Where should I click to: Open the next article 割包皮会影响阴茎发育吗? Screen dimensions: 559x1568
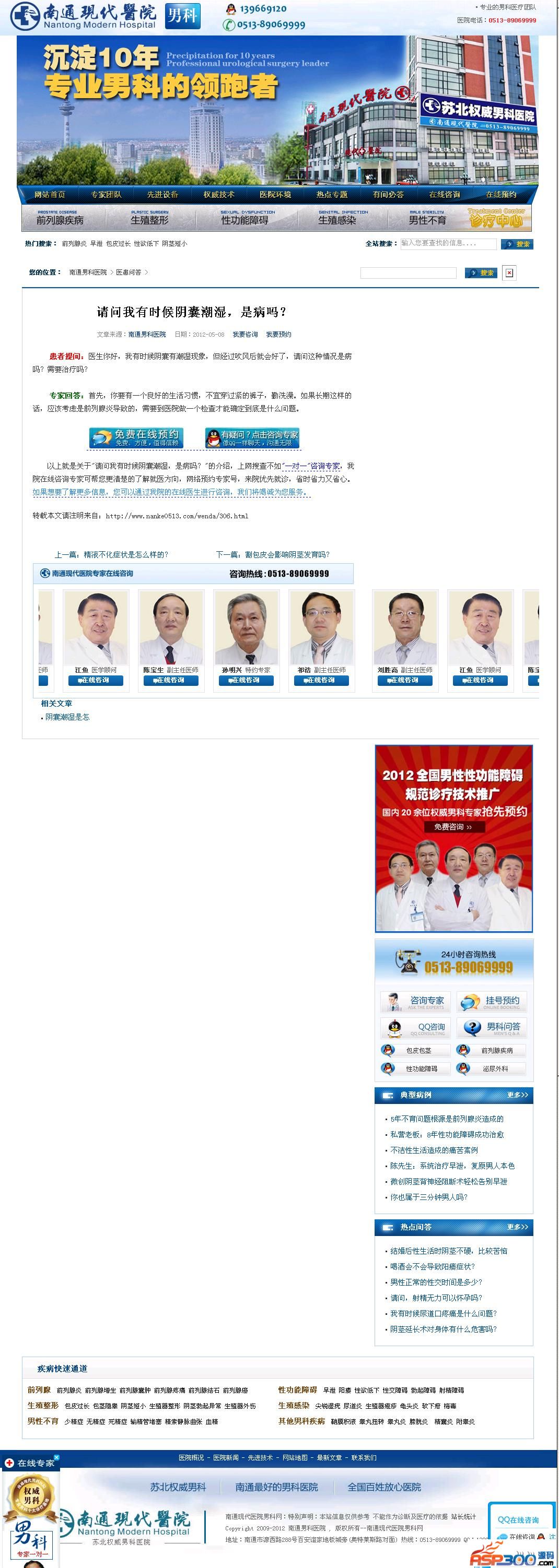tap(273, 554)
